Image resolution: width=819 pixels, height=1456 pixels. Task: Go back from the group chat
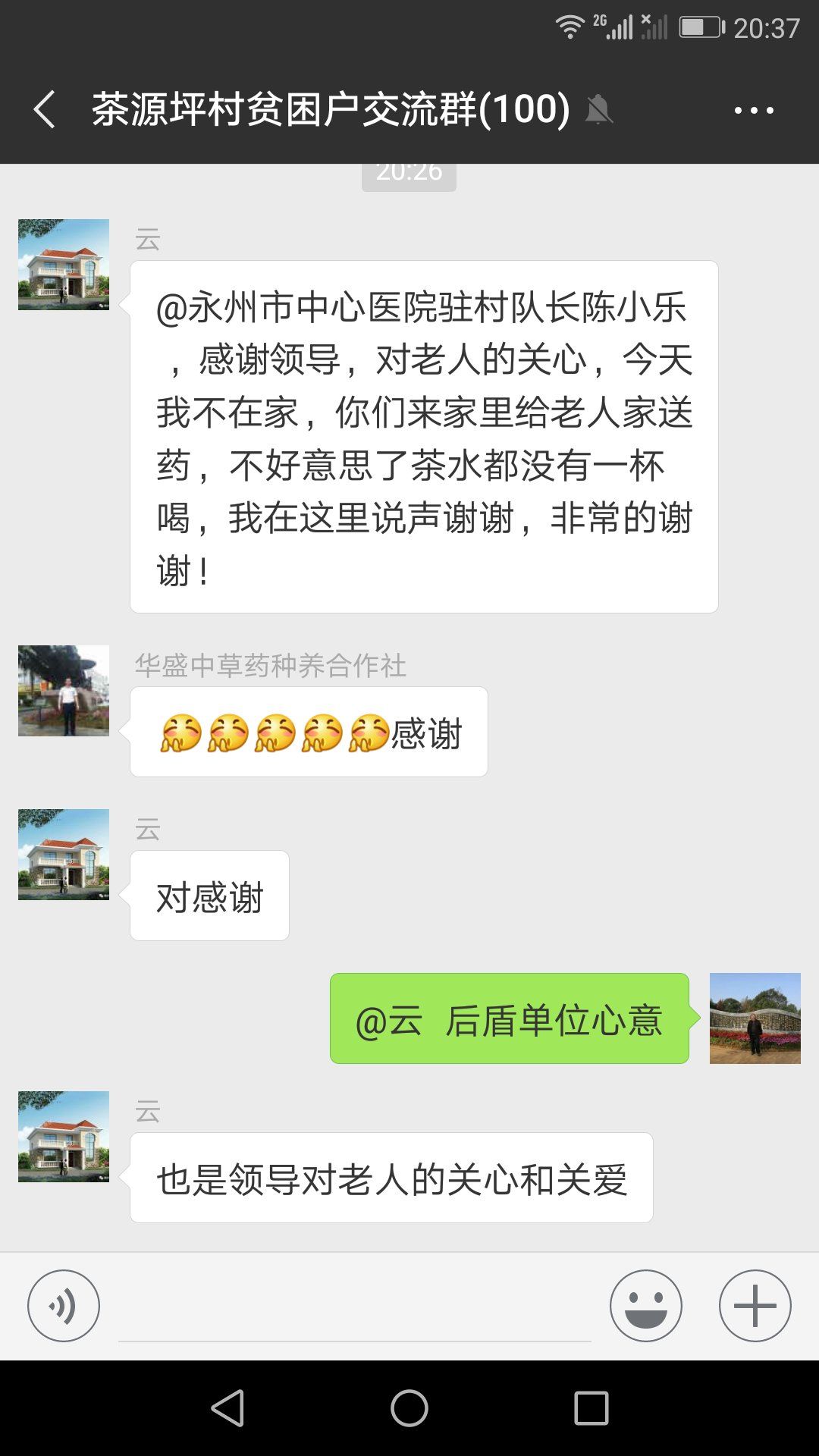[45, 109]
